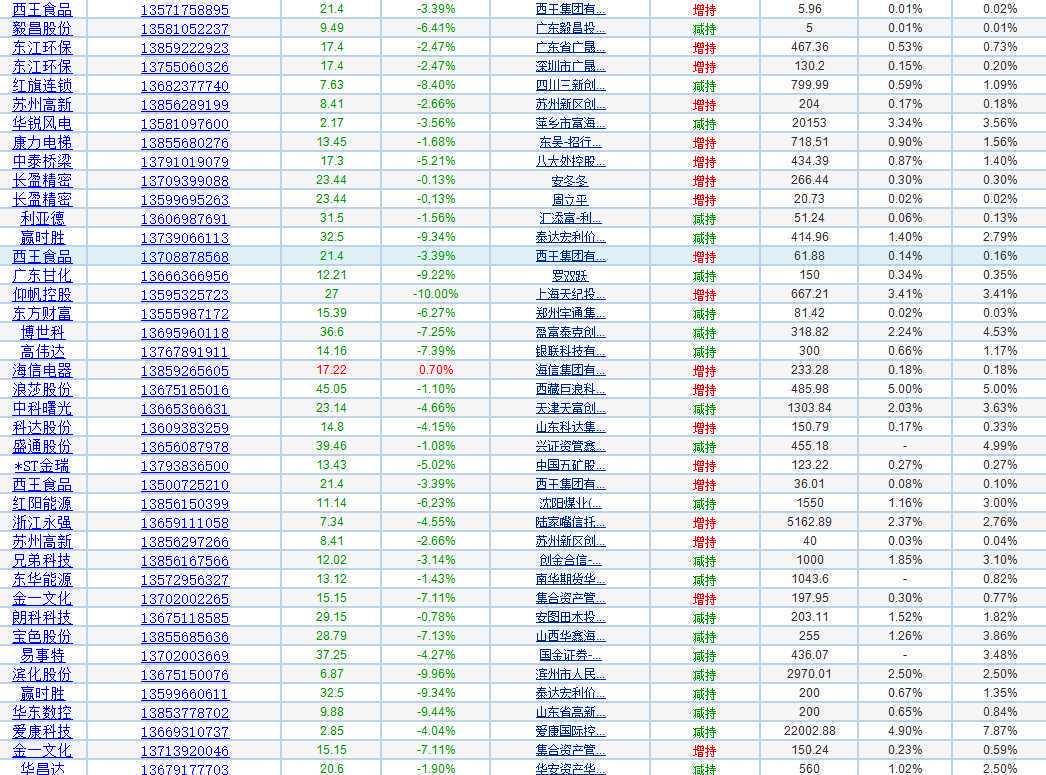Screen dimensions: 1046x775
Task: Open the 仰帆控股 stock link
Action: [42, 295]
